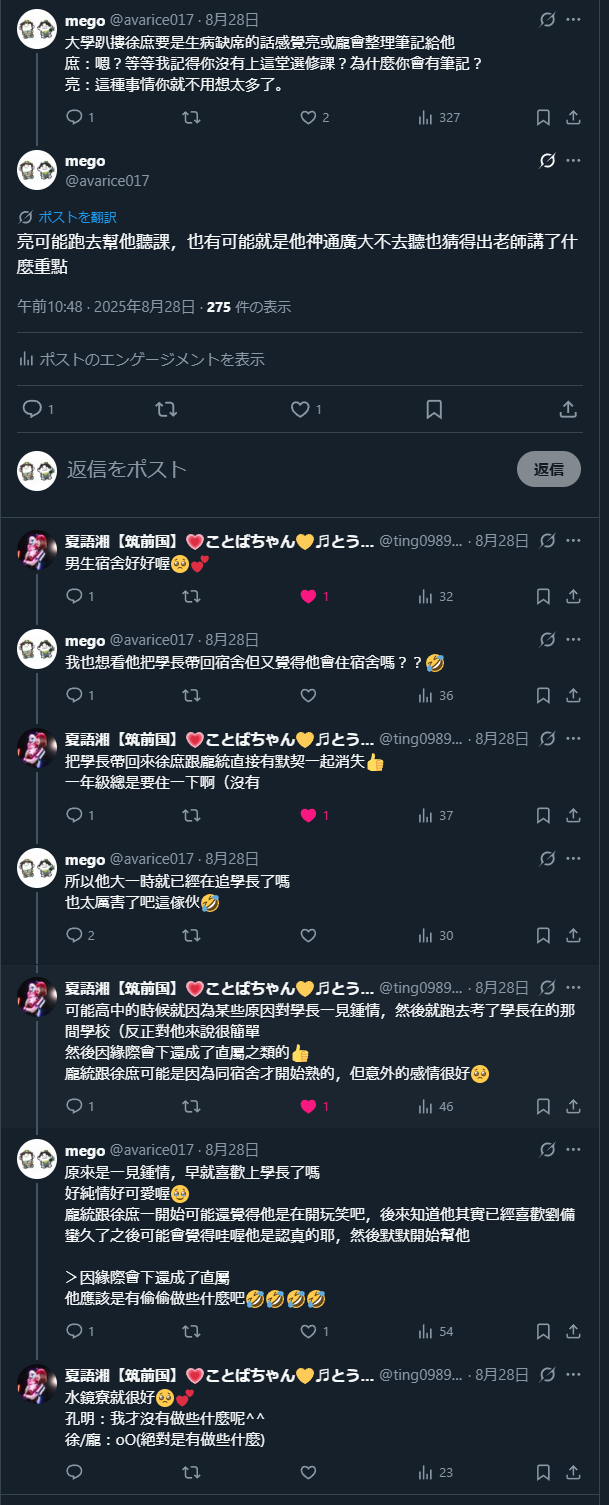Share the main post via share icon
This screenshot has height=1505, width=609.
tap(567, 409)
